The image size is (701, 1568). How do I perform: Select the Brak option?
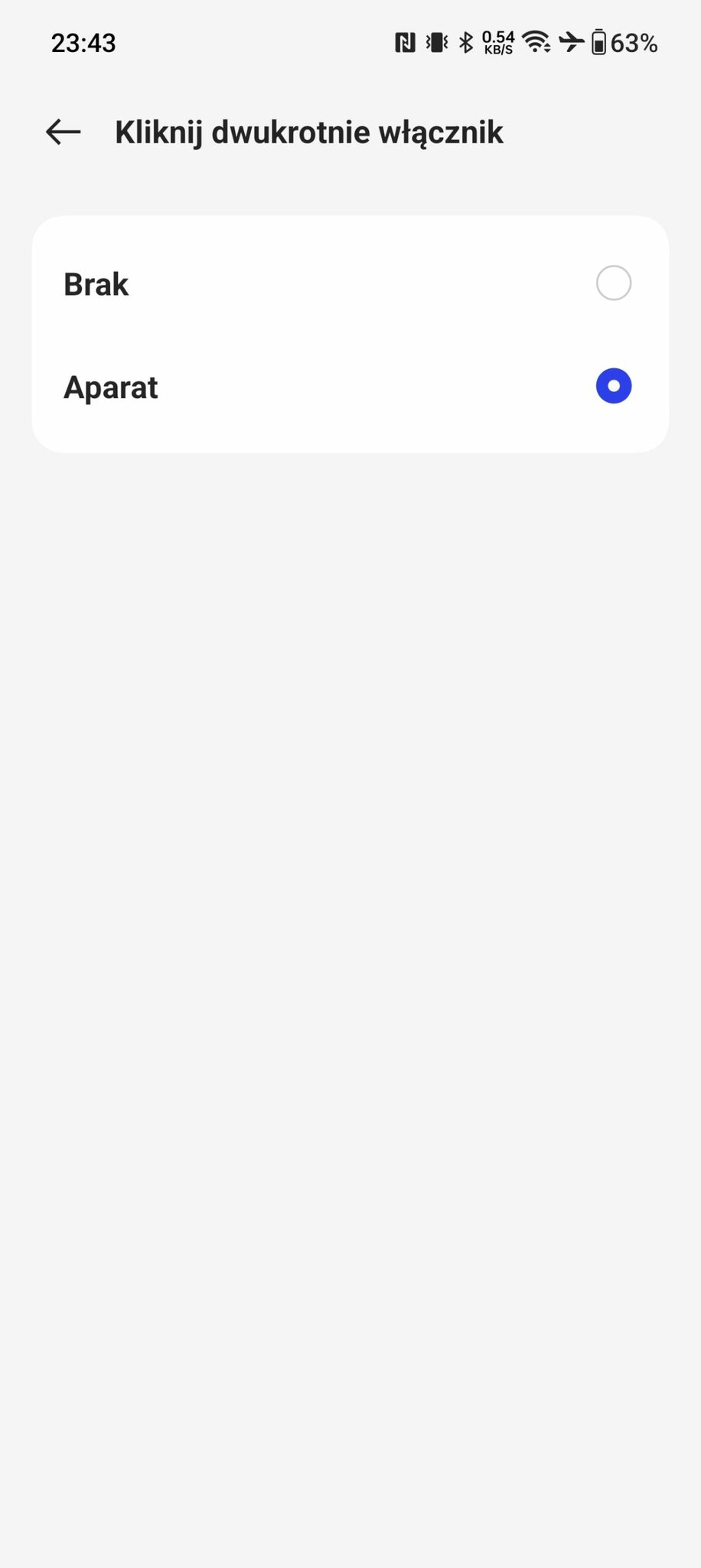point(350,283)
